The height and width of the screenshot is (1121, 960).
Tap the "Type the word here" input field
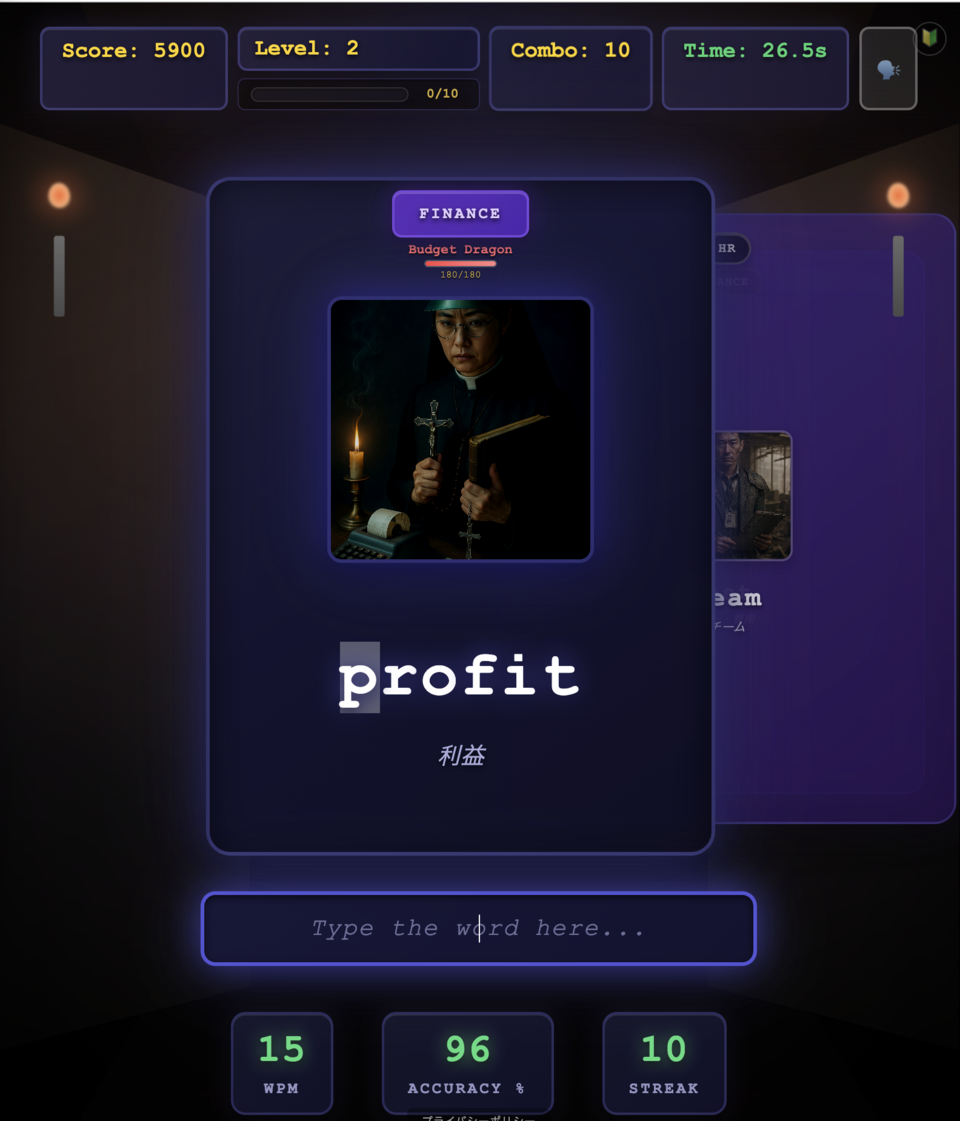478,928
